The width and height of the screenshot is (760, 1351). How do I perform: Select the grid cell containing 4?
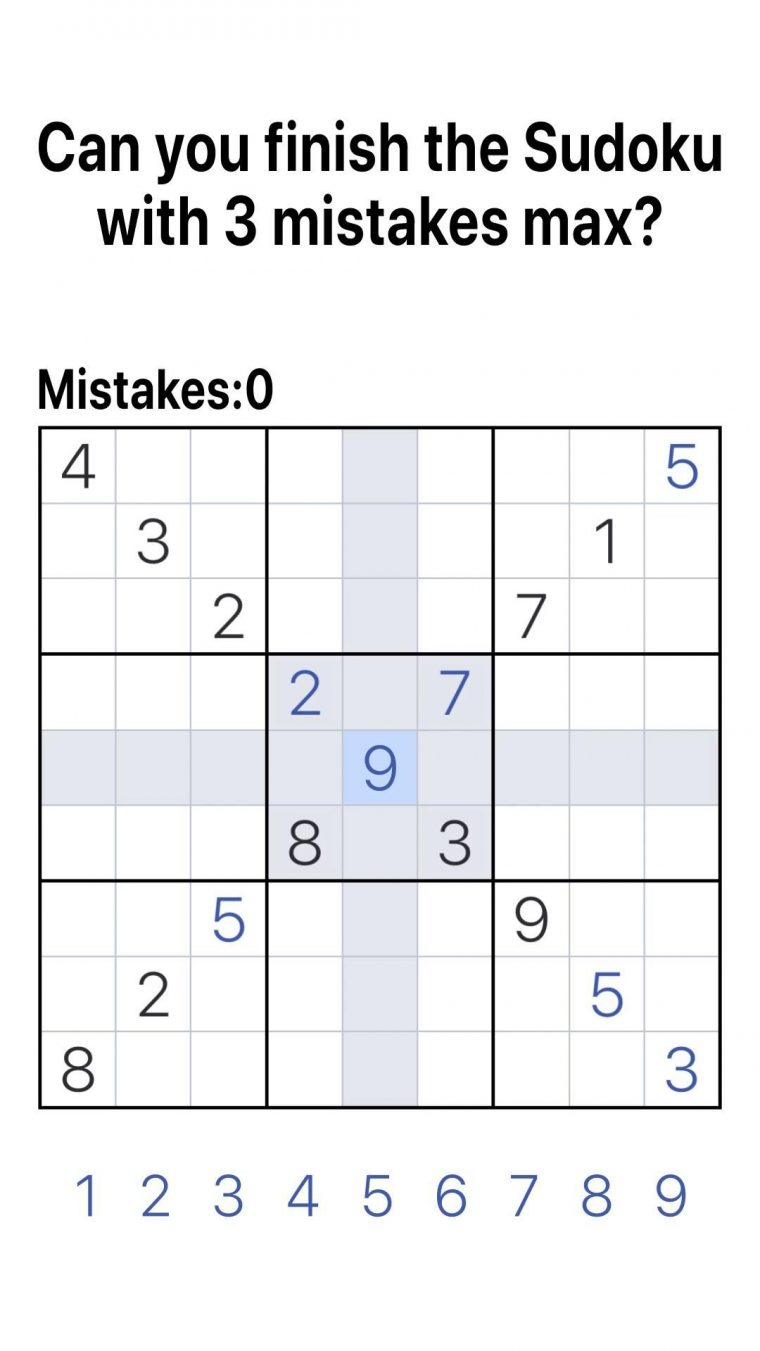coord(78,468)
